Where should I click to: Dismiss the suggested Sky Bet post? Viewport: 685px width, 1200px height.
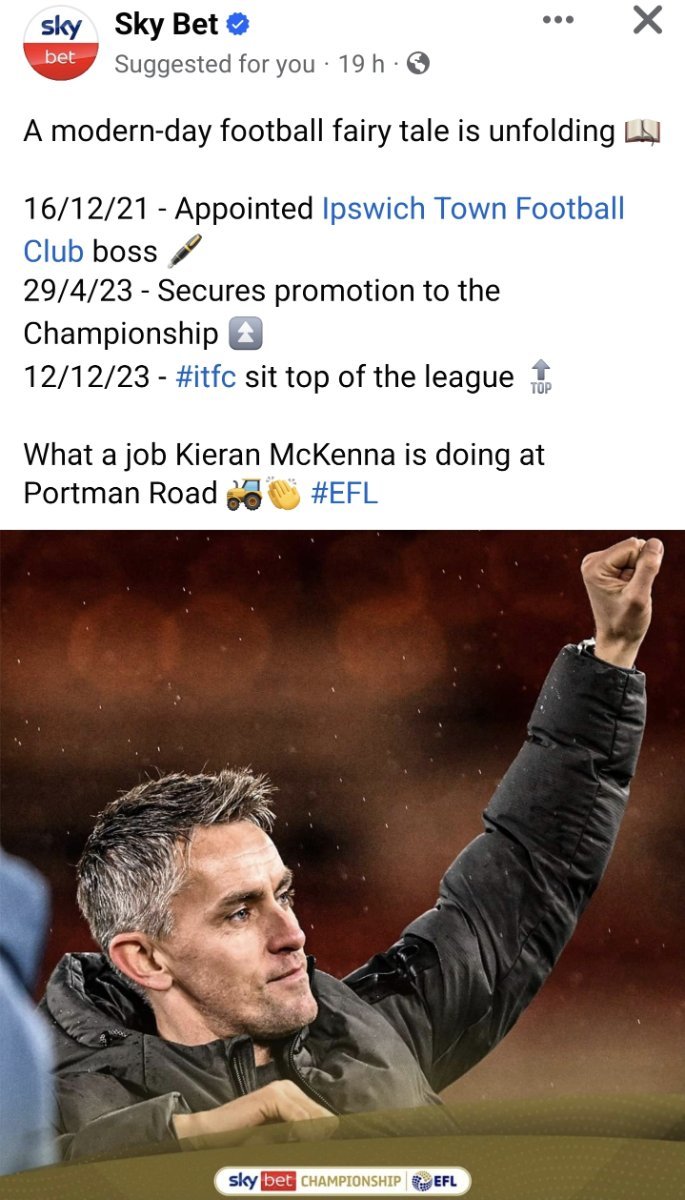point(648,20)
